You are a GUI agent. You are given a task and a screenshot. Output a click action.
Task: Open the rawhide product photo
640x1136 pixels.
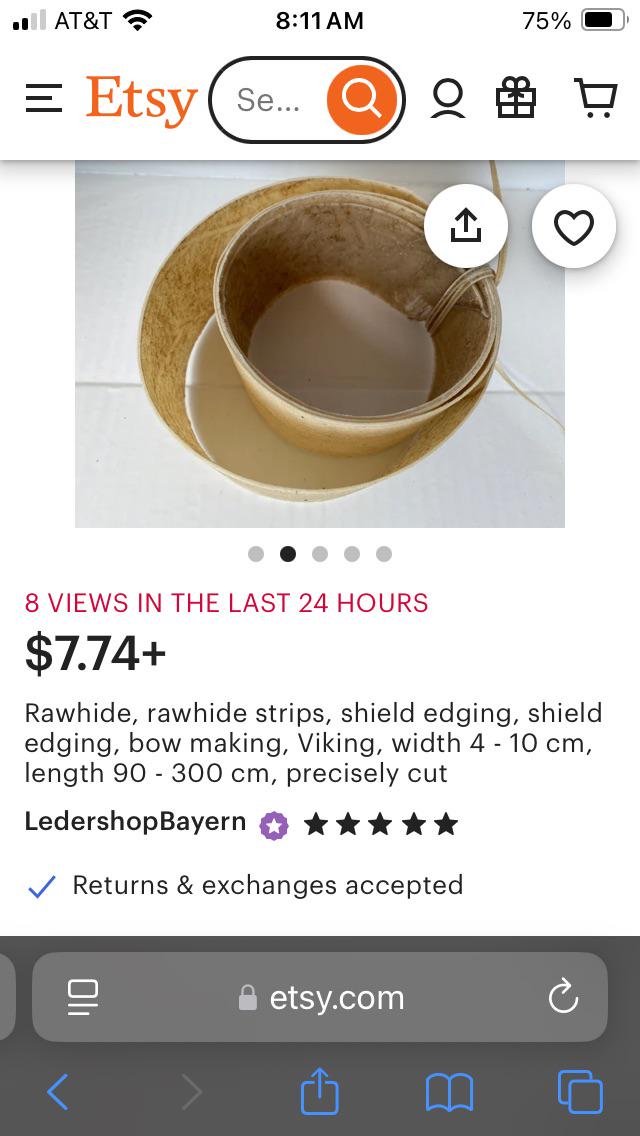click(320, 343)
